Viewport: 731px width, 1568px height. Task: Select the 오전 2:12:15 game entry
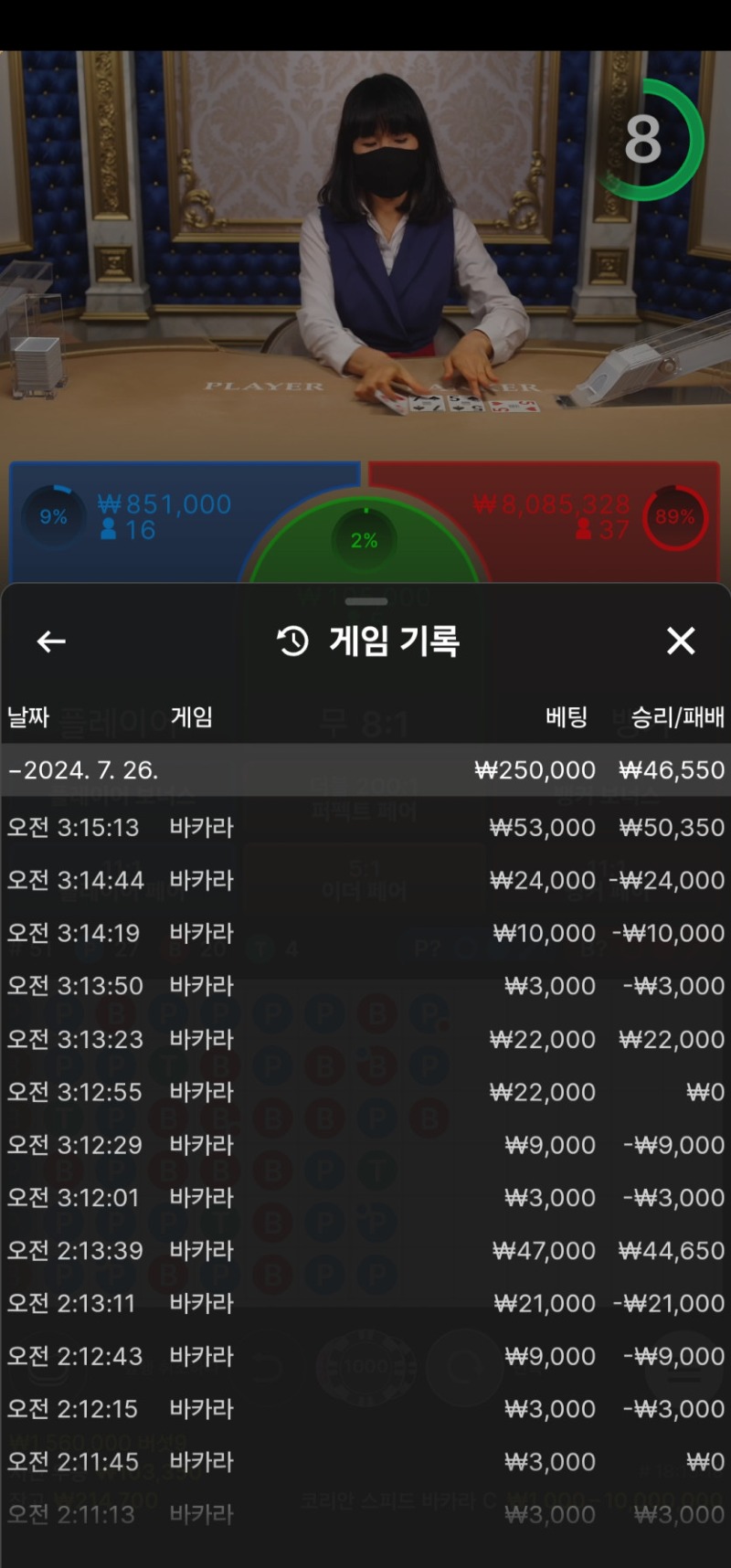[x=365, y=1409]
